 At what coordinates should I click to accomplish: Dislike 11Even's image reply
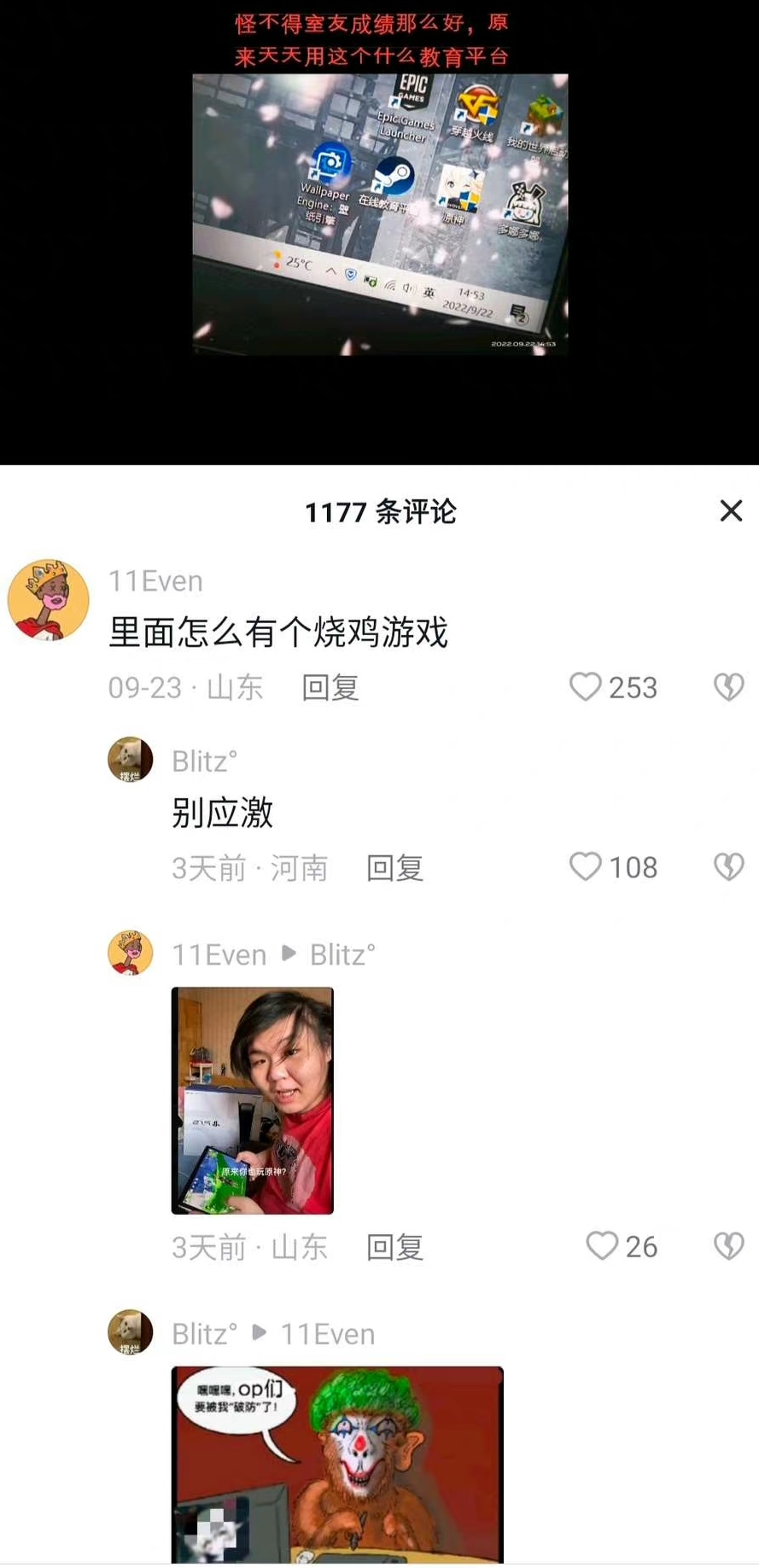click(728, 1245)
